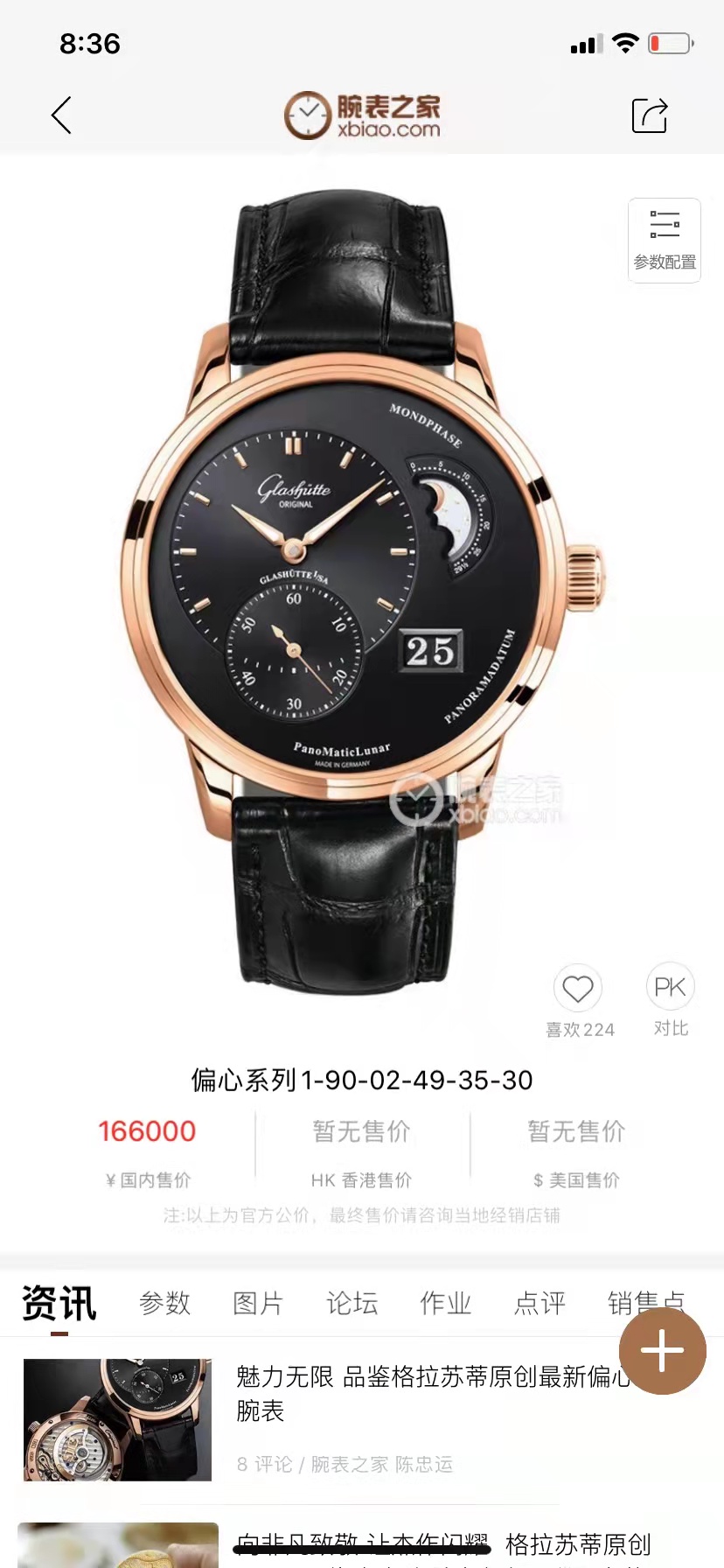Switch to the 图片 tab
Screen dimensions: 724x1568
tap(258, 1303)
